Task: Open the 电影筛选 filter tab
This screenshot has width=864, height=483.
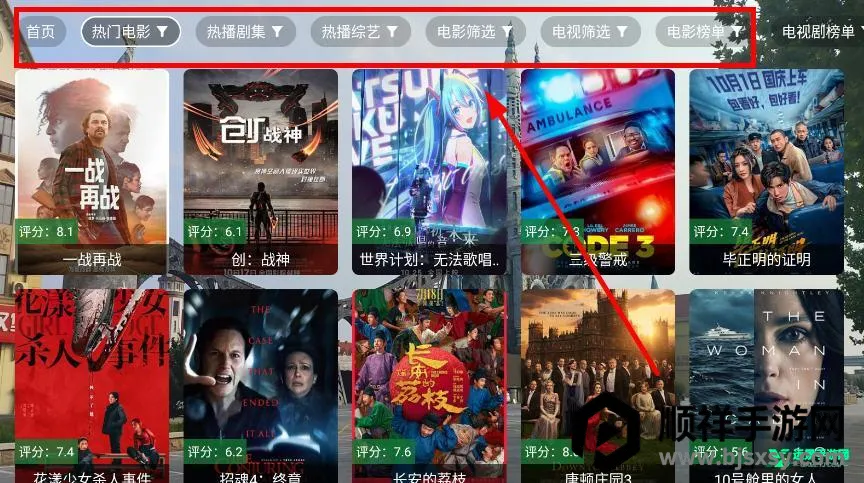Action: pos(475,32)
